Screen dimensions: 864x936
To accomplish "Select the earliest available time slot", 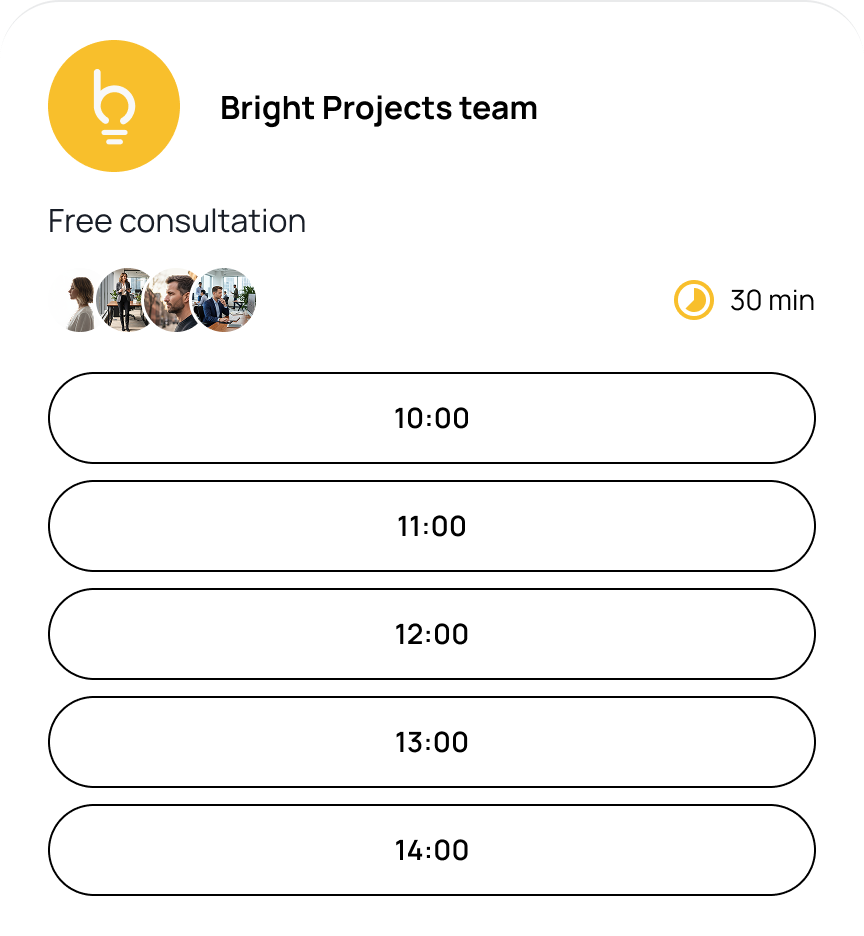I will click(x=431, y=419).
